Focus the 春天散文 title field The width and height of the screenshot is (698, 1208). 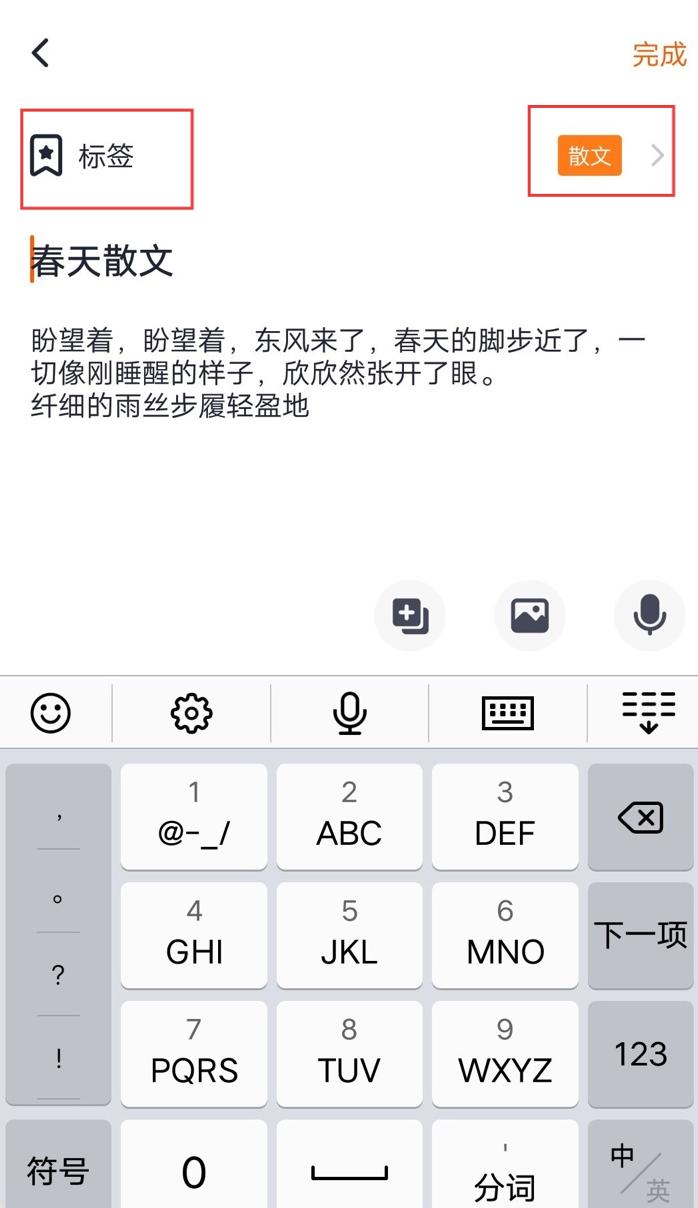point(104,261)
